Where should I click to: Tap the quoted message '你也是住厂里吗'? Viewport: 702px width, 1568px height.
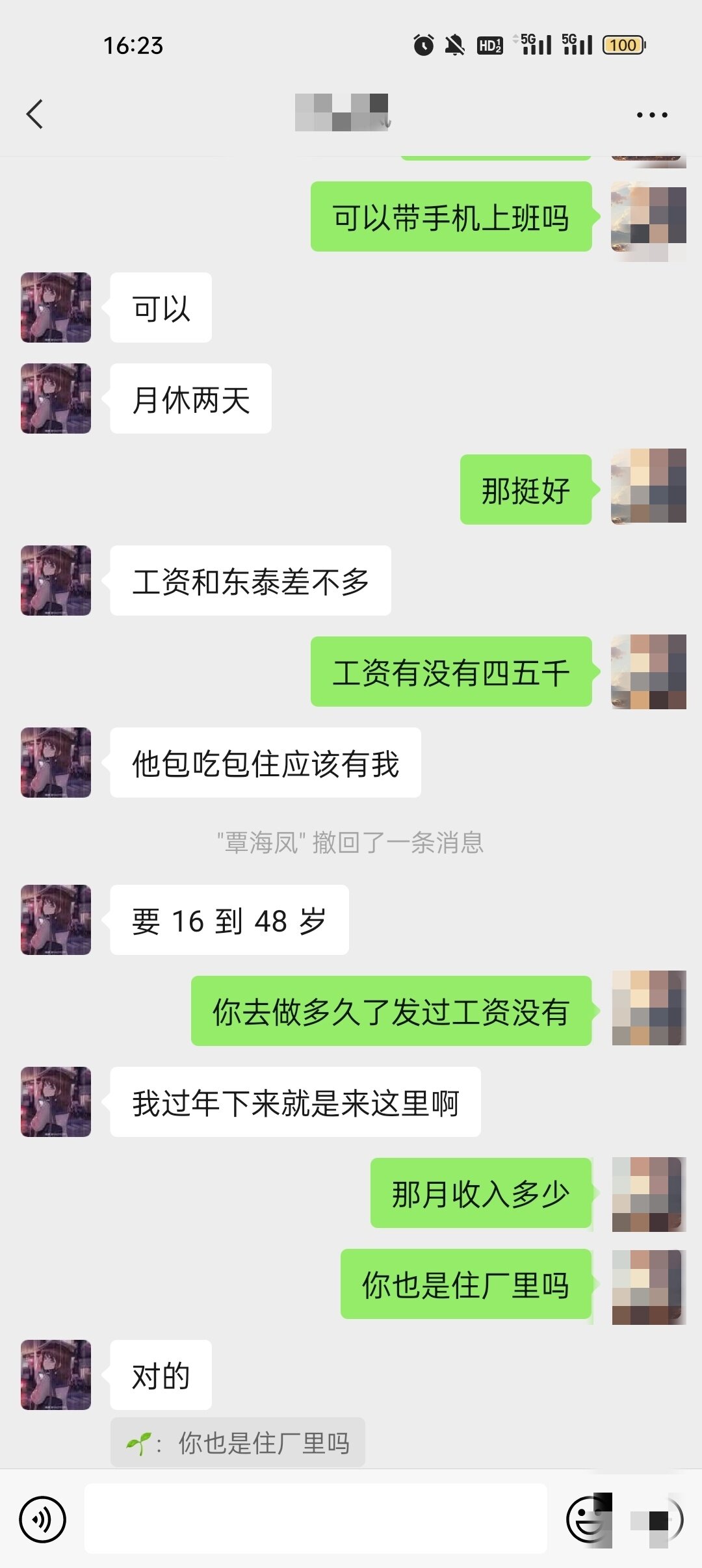point(238,1443)
